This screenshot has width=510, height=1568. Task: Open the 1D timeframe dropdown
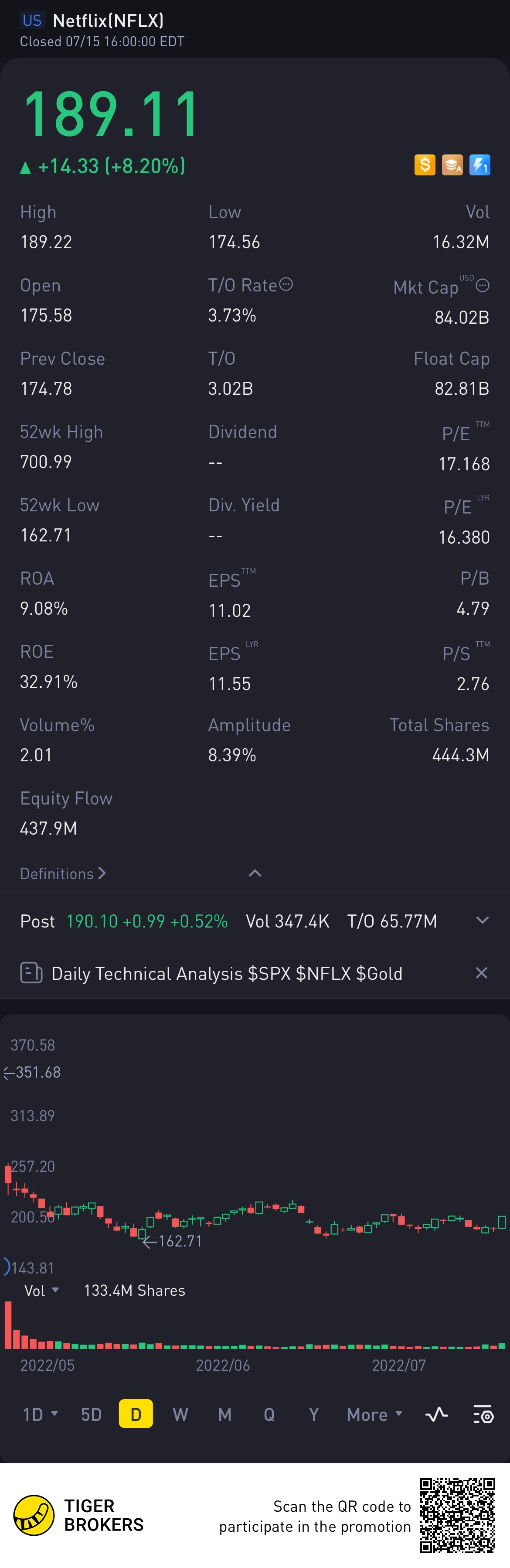pos(40,1414)
